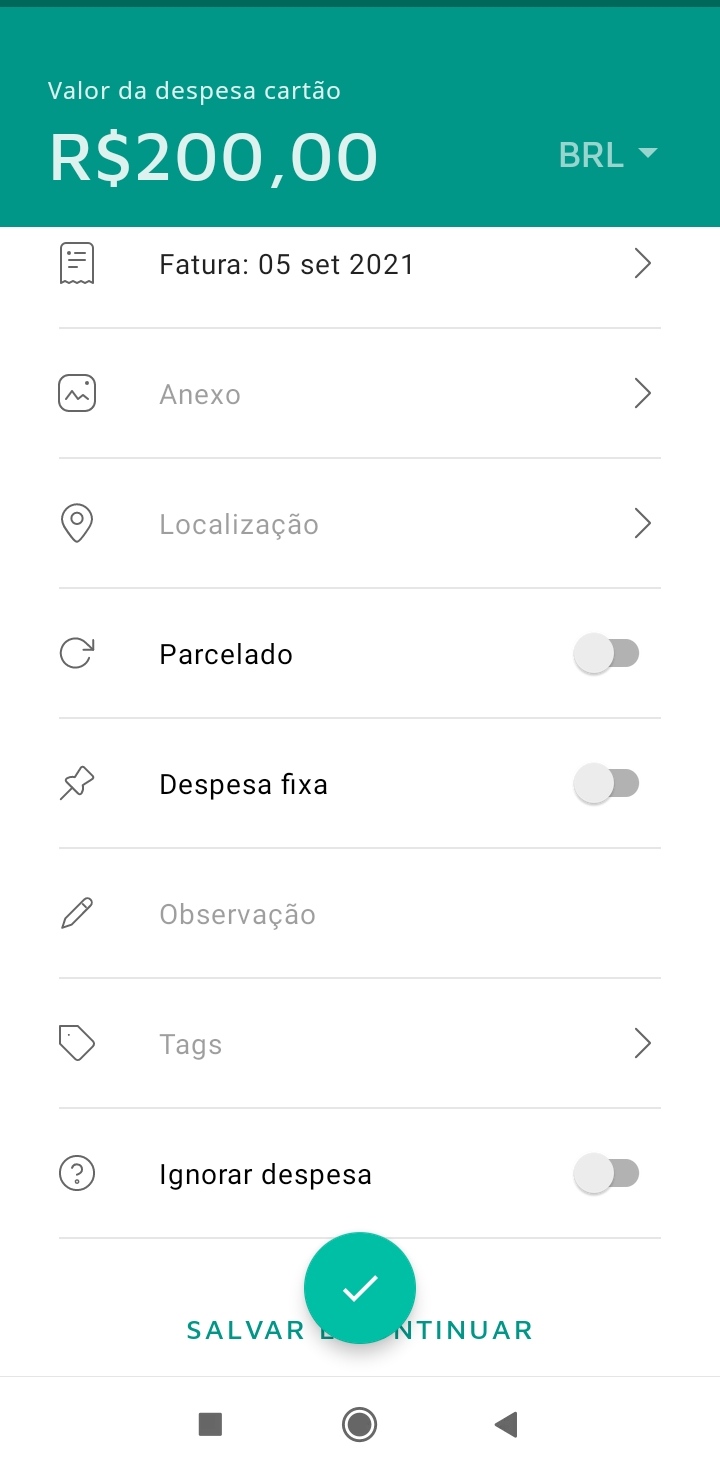720x1472 pixels.
Task: Toggle Ignorar despesa on
Action: click(606, 1174)
